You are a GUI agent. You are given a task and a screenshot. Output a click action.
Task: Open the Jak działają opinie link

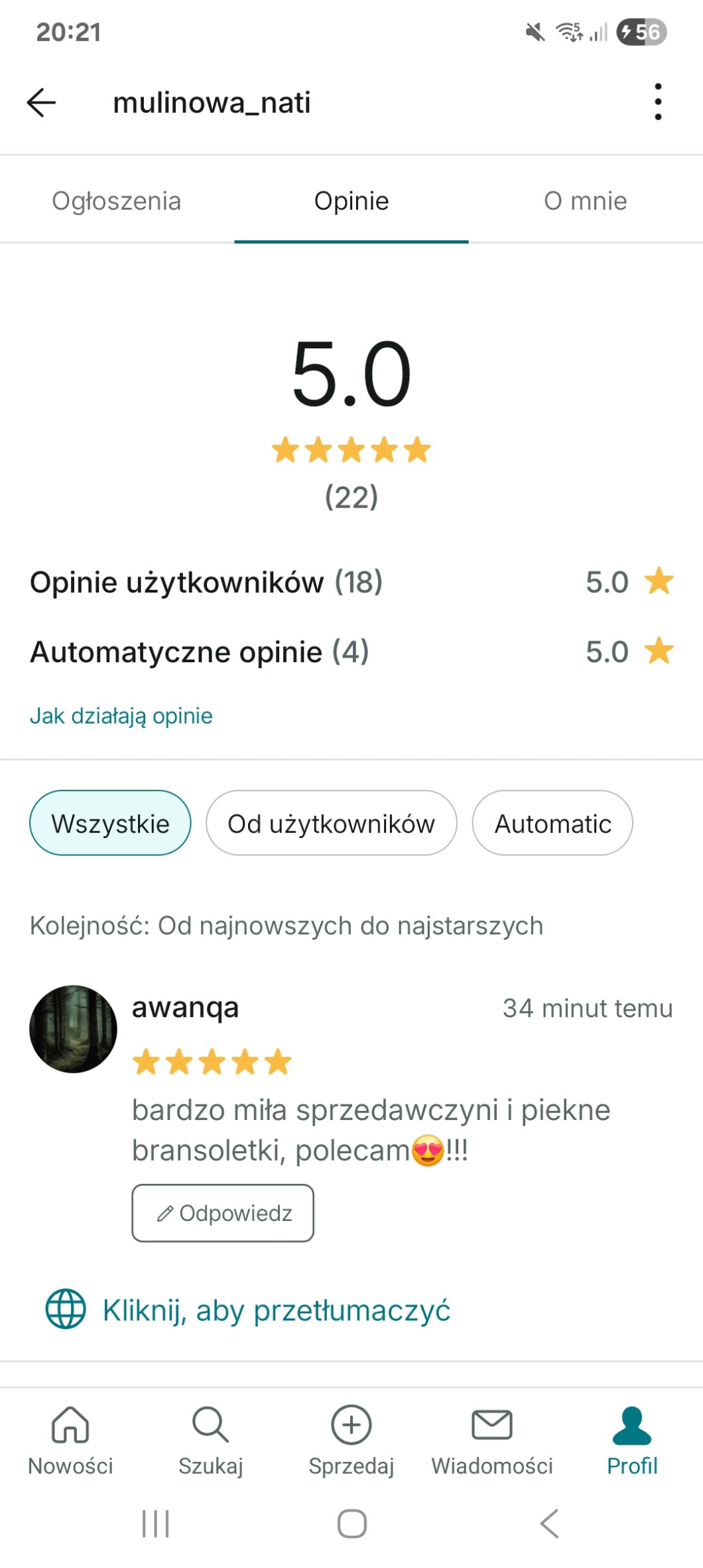[x=121, y=716]
